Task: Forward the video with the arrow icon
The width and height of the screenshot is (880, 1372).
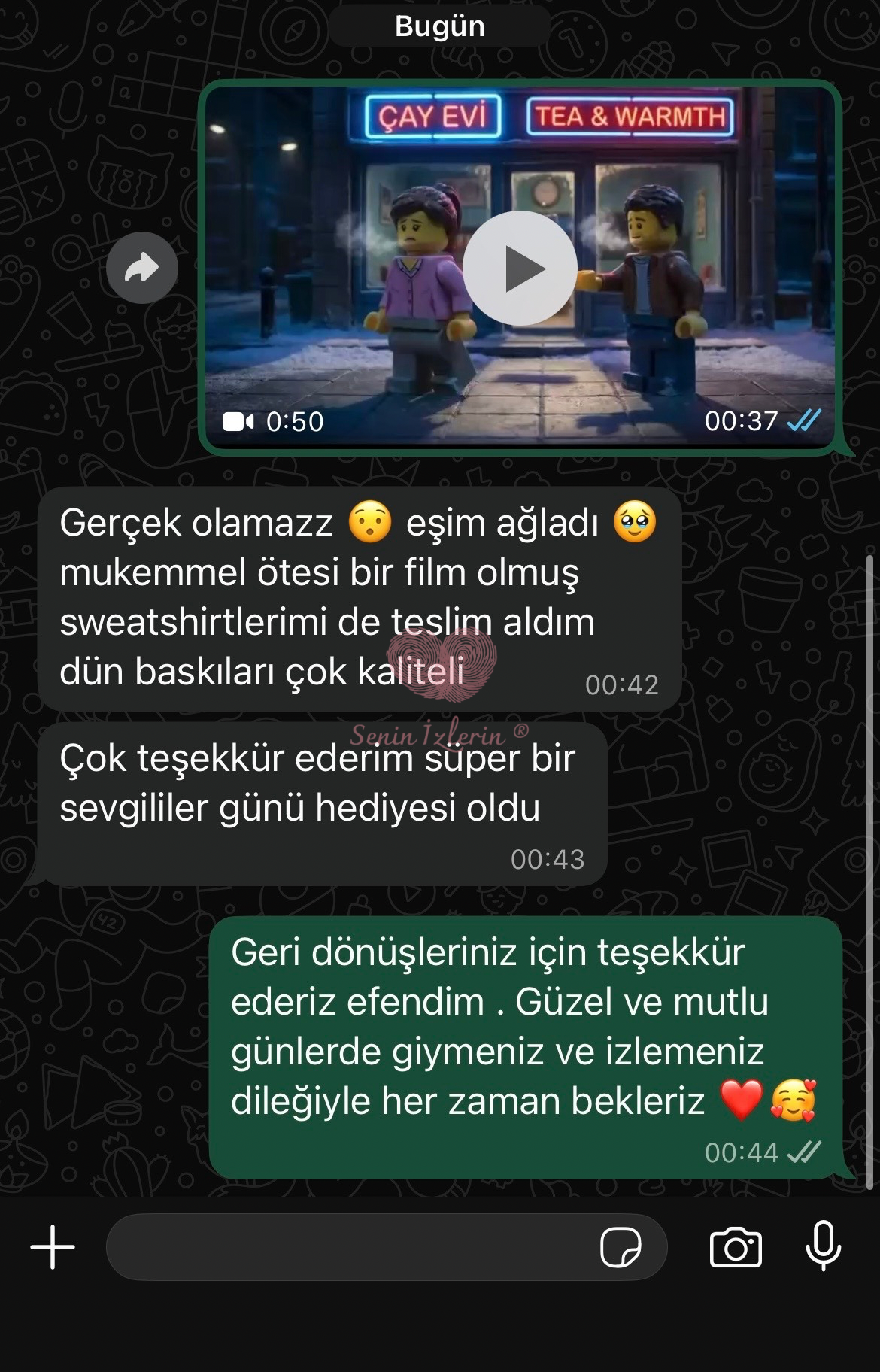Action: [x=142, y=268]
